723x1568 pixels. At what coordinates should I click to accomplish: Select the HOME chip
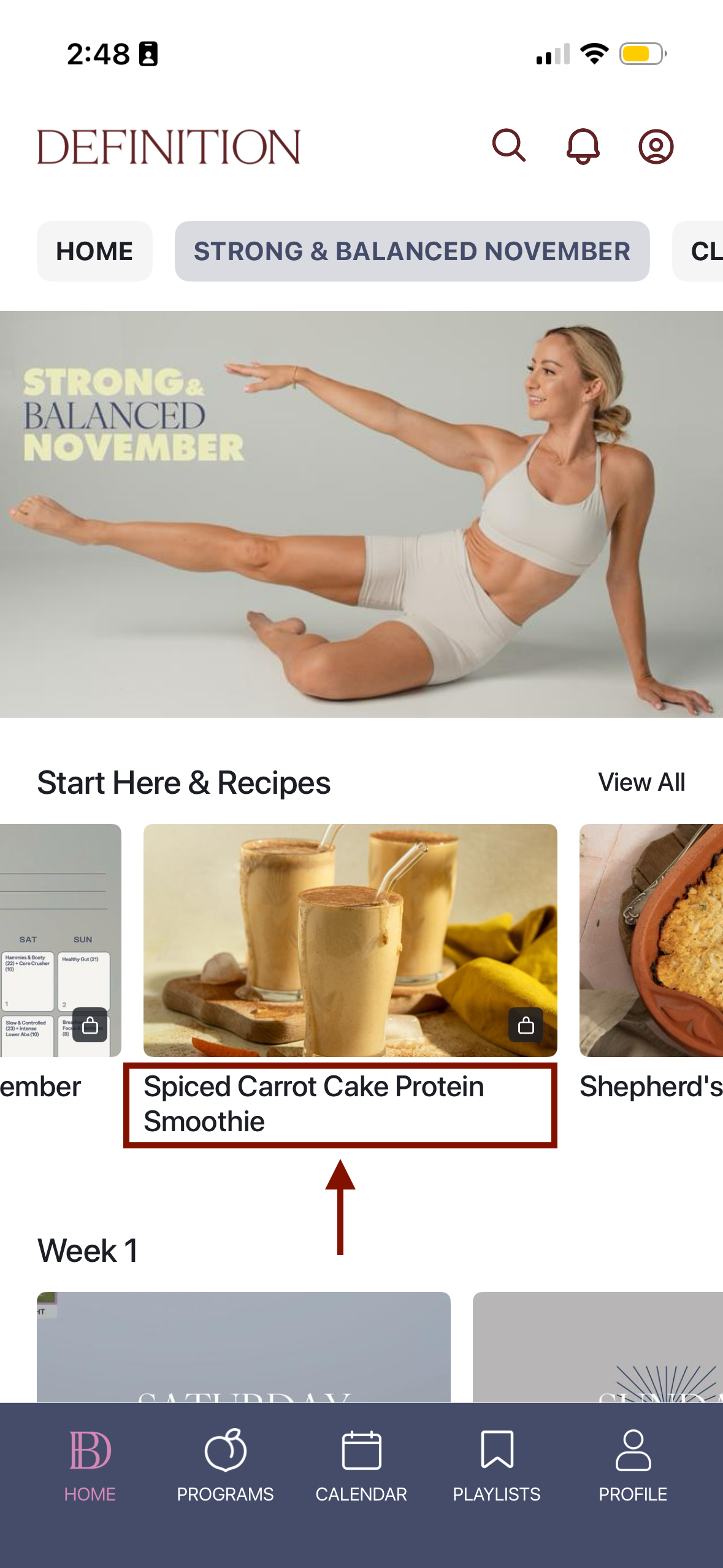pyautogui.click(x=94, y=251)
